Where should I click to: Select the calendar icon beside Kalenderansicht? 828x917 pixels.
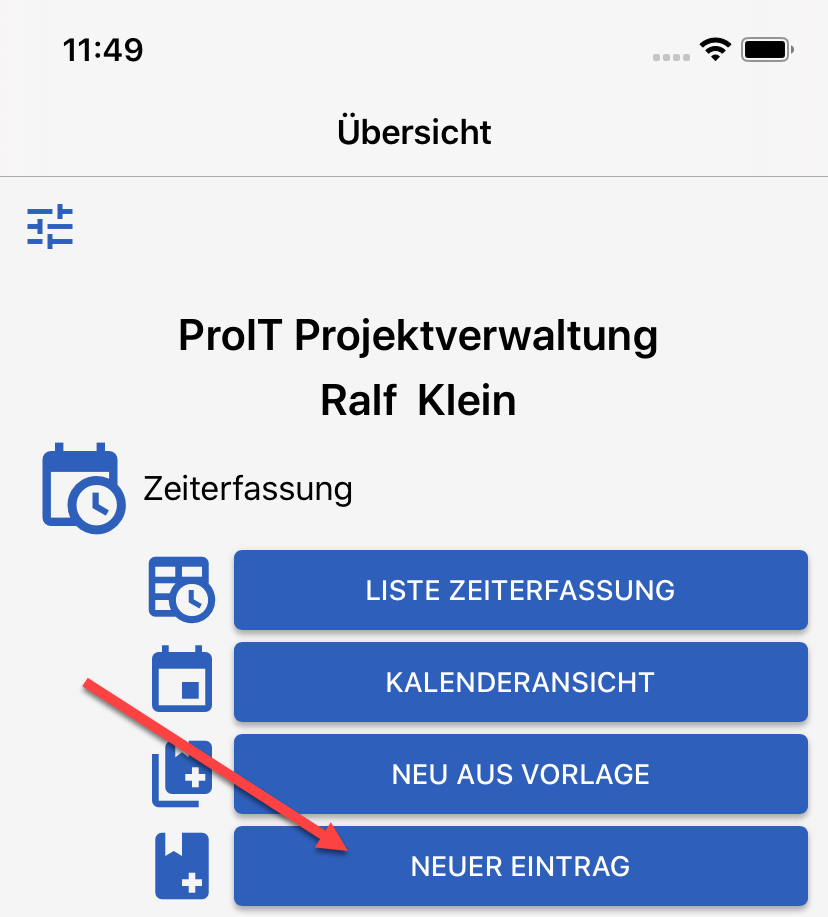(181, 682)
